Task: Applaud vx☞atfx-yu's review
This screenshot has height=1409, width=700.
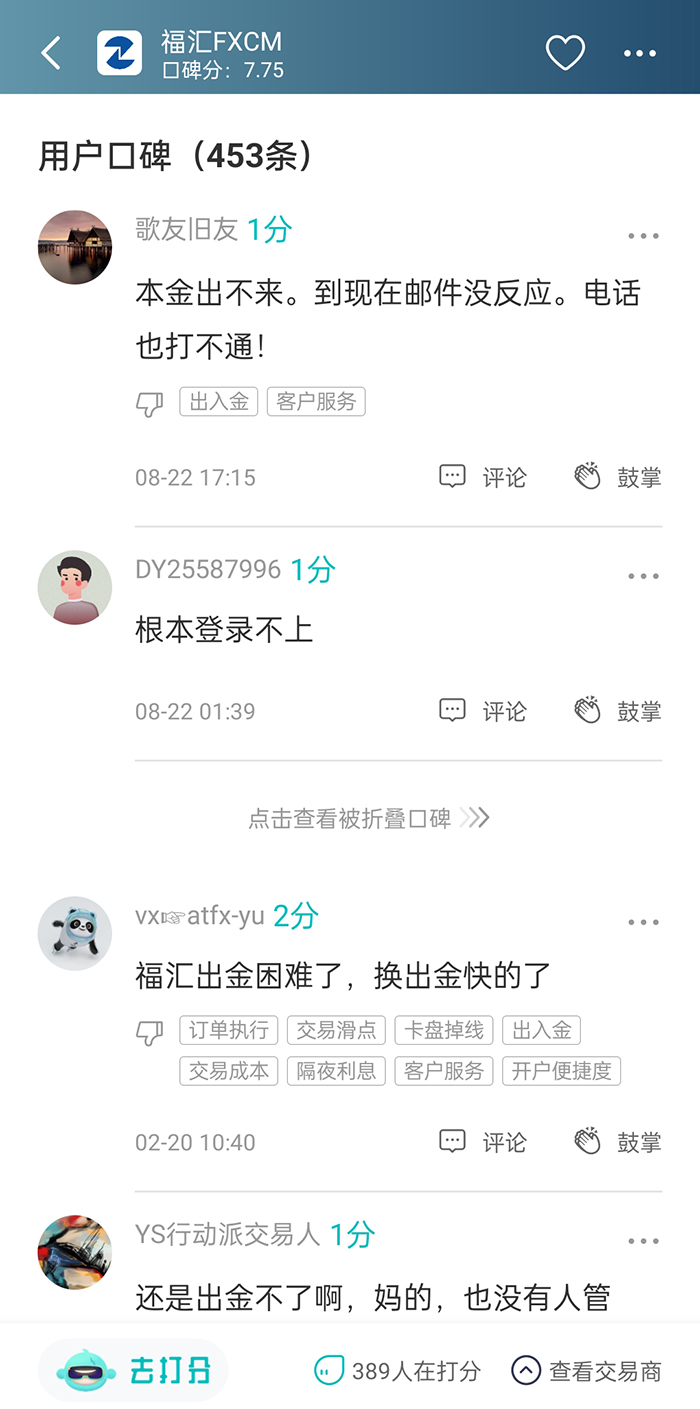Action: [x=618, y=1142]
